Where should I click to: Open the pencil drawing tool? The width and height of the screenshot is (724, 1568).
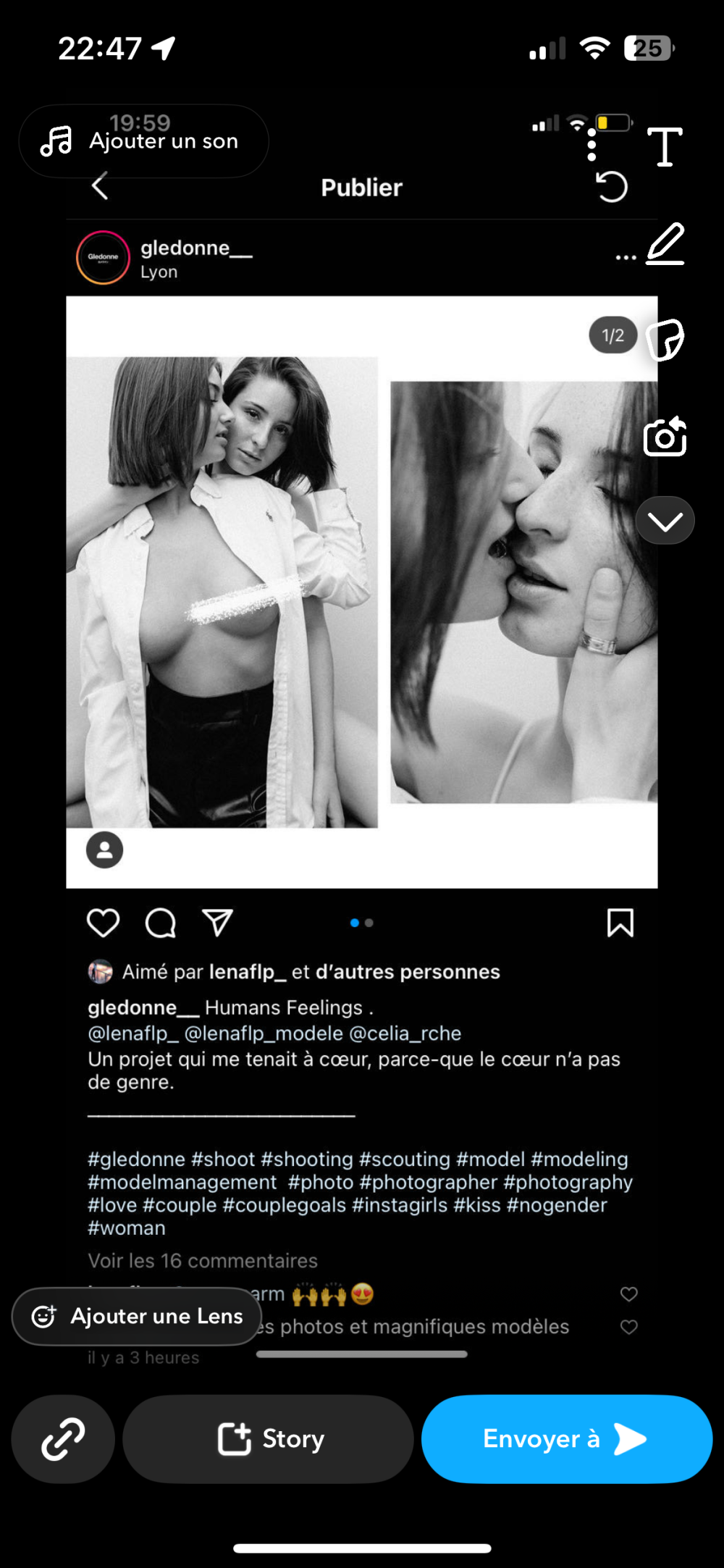click(x=665, y=244)
